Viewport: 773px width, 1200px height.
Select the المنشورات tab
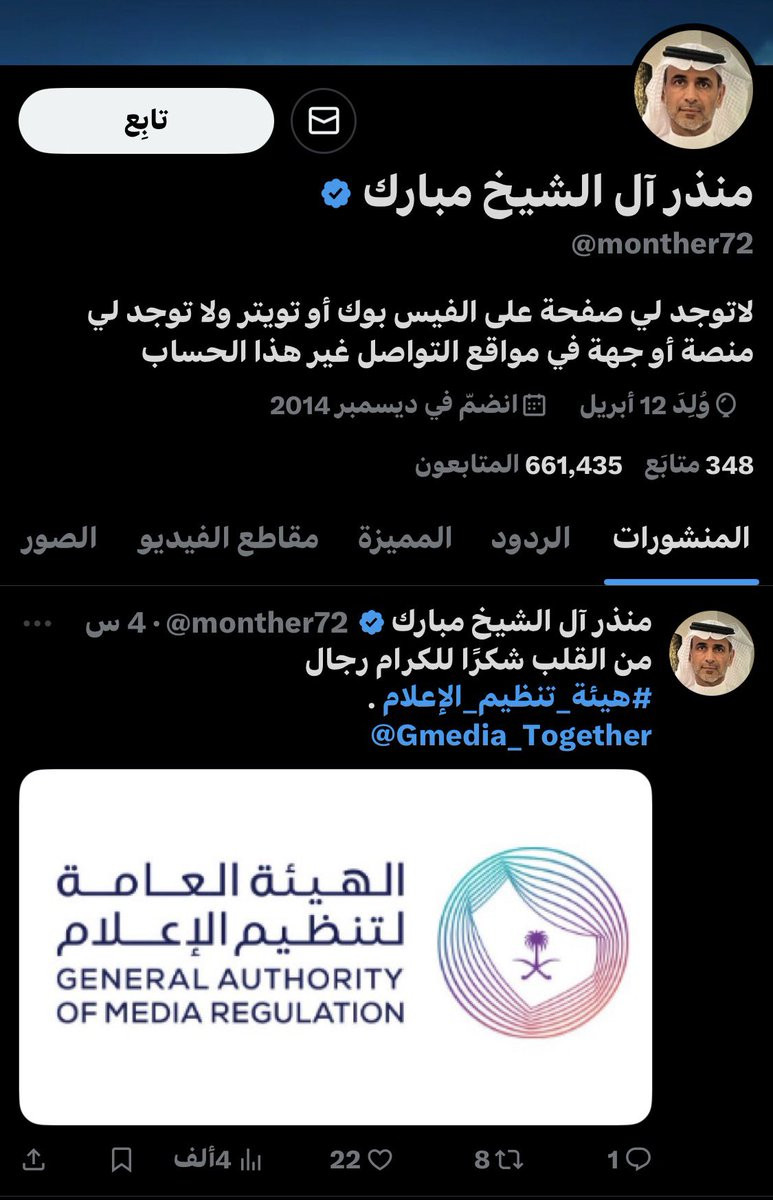click(681, 538)
